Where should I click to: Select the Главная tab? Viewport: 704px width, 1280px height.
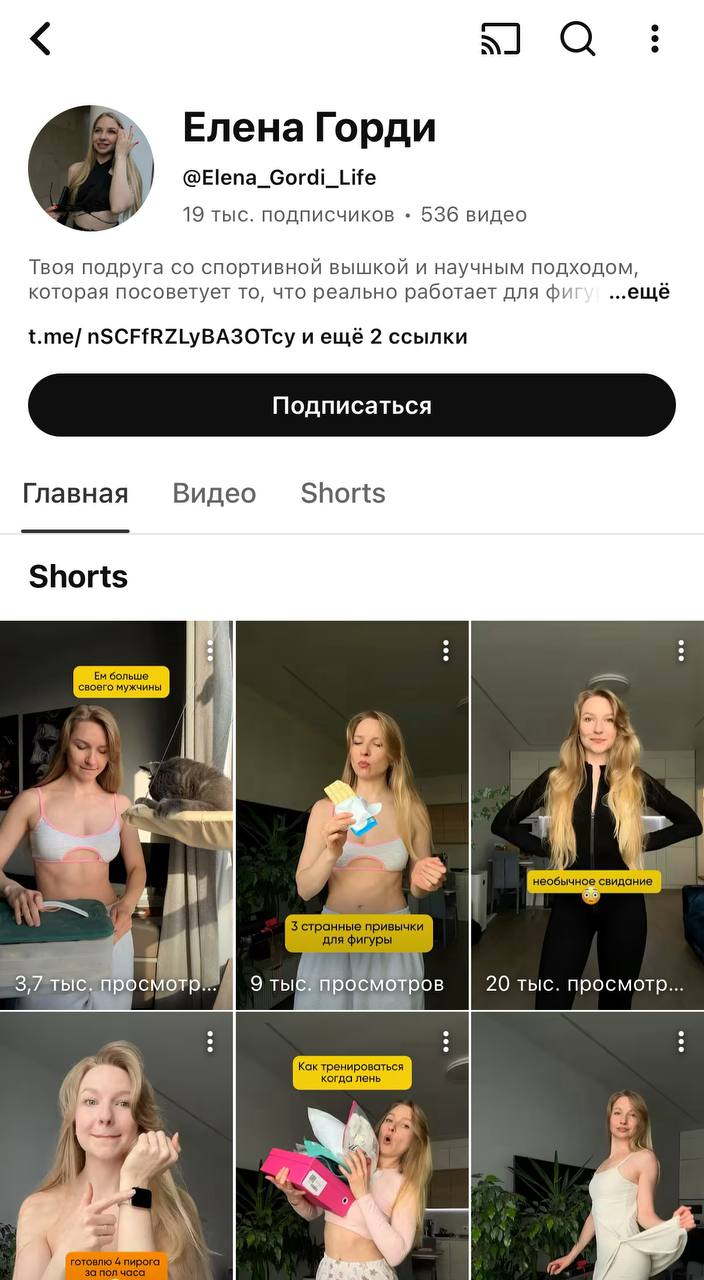pyautogui.click(x=75, y=493)
